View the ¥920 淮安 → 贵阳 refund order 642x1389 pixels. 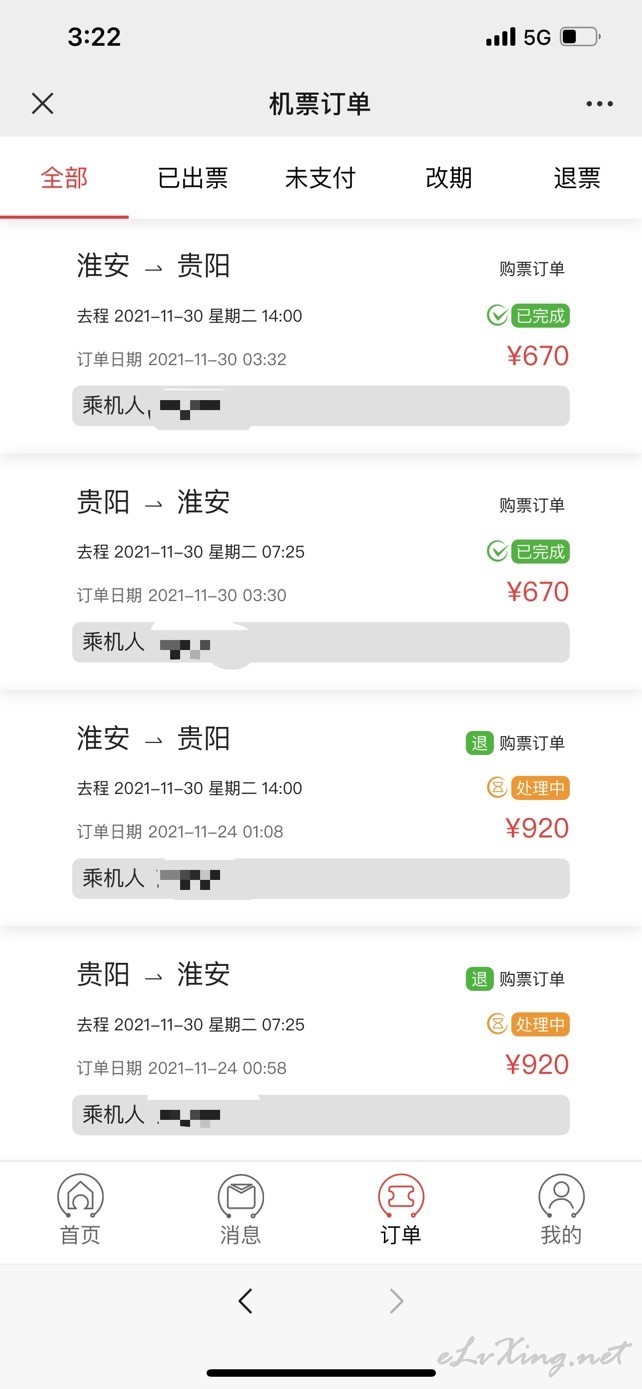pyautogui.click(x=321, y=809)
